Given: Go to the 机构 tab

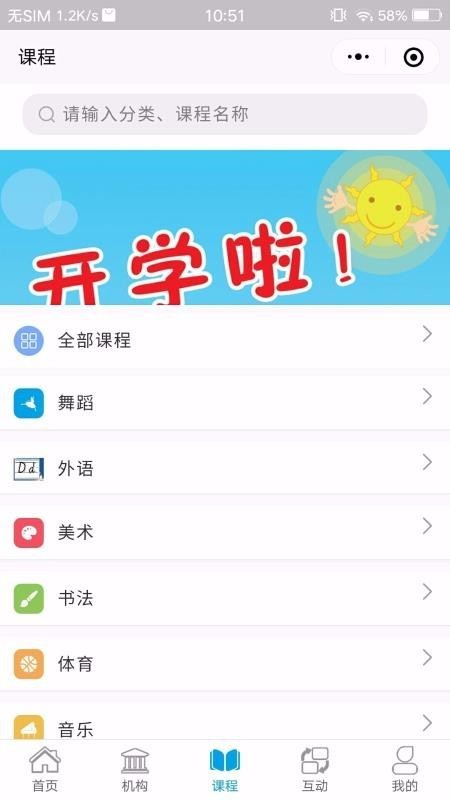Looking at the screenshot, I should point(135,769).
